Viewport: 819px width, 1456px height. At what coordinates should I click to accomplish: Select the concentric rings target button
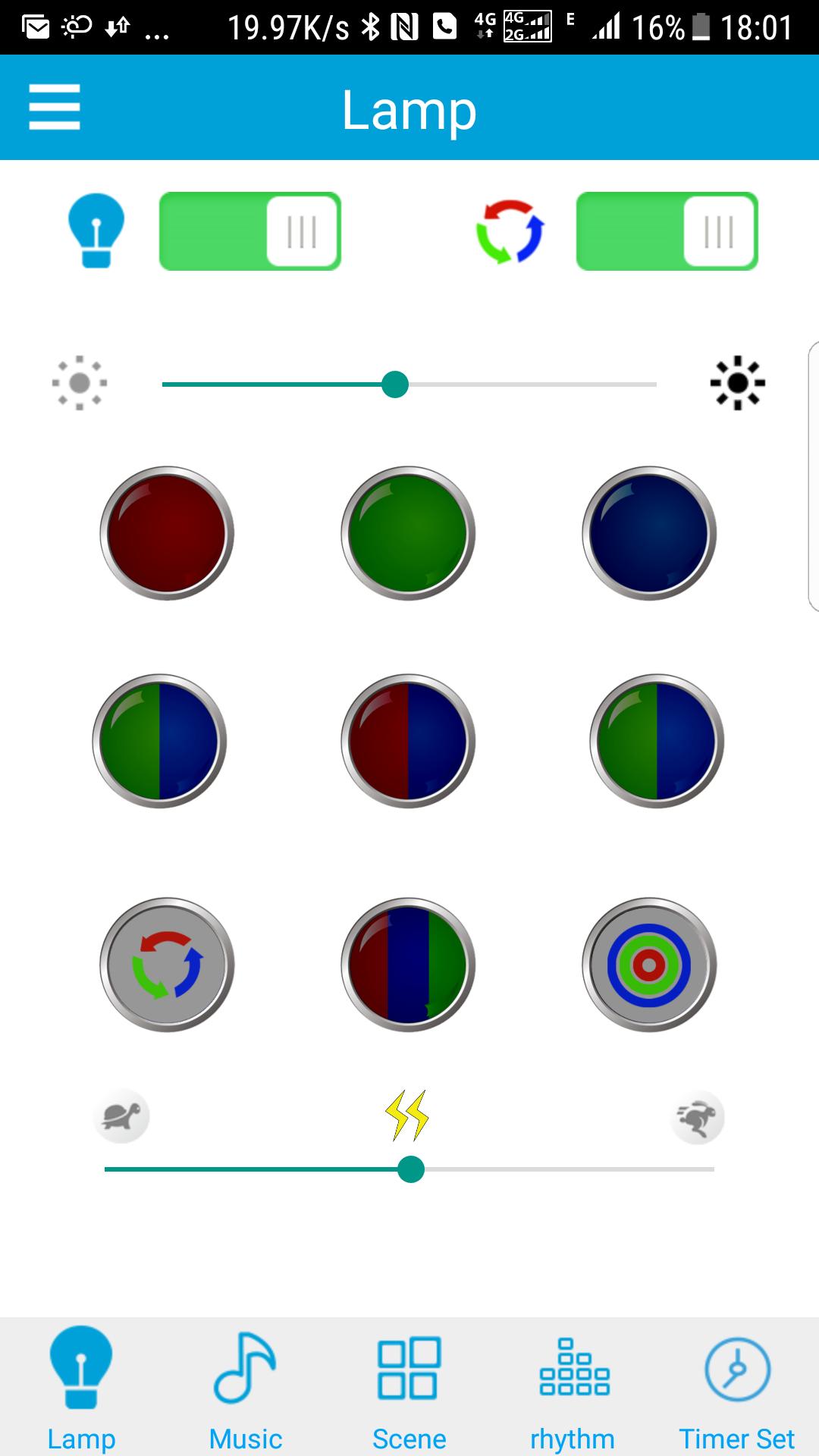point(649,965)
